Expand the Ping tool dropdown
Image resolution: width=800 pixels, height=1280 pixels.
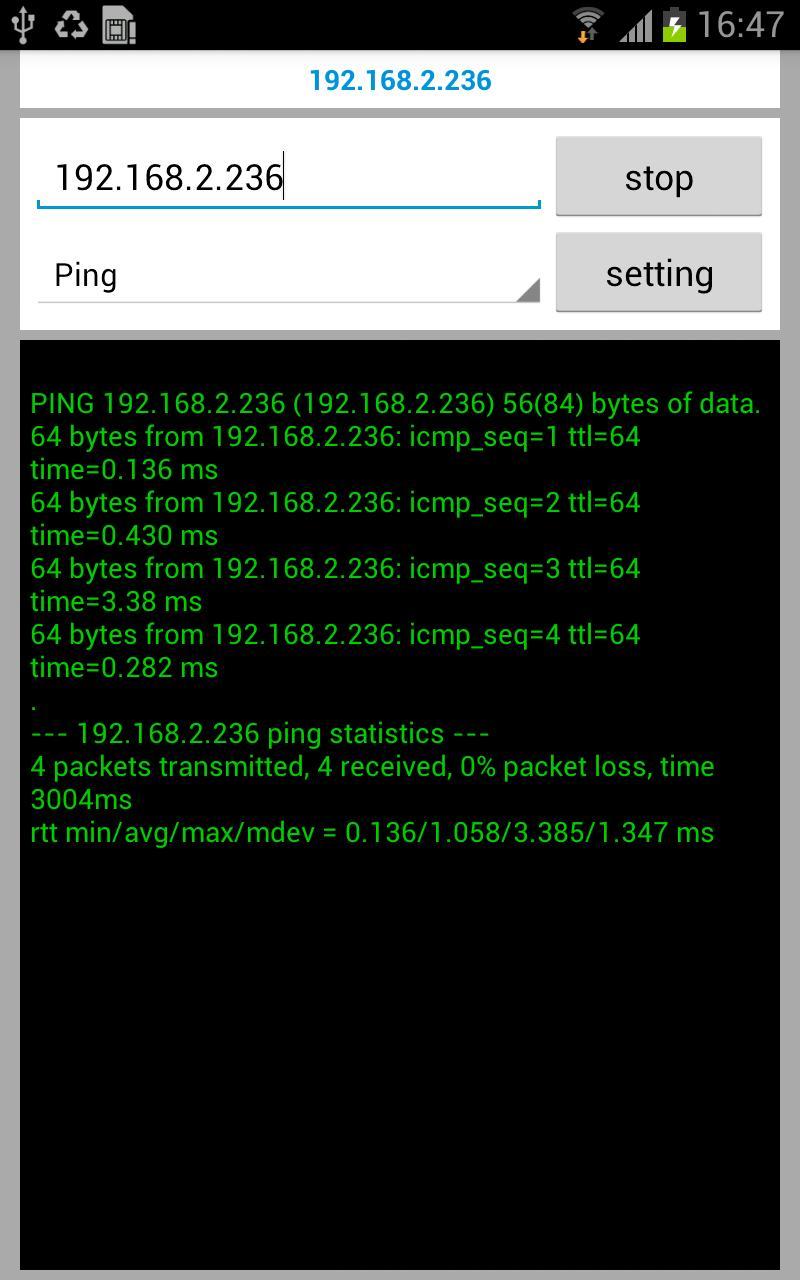[288, 275]
